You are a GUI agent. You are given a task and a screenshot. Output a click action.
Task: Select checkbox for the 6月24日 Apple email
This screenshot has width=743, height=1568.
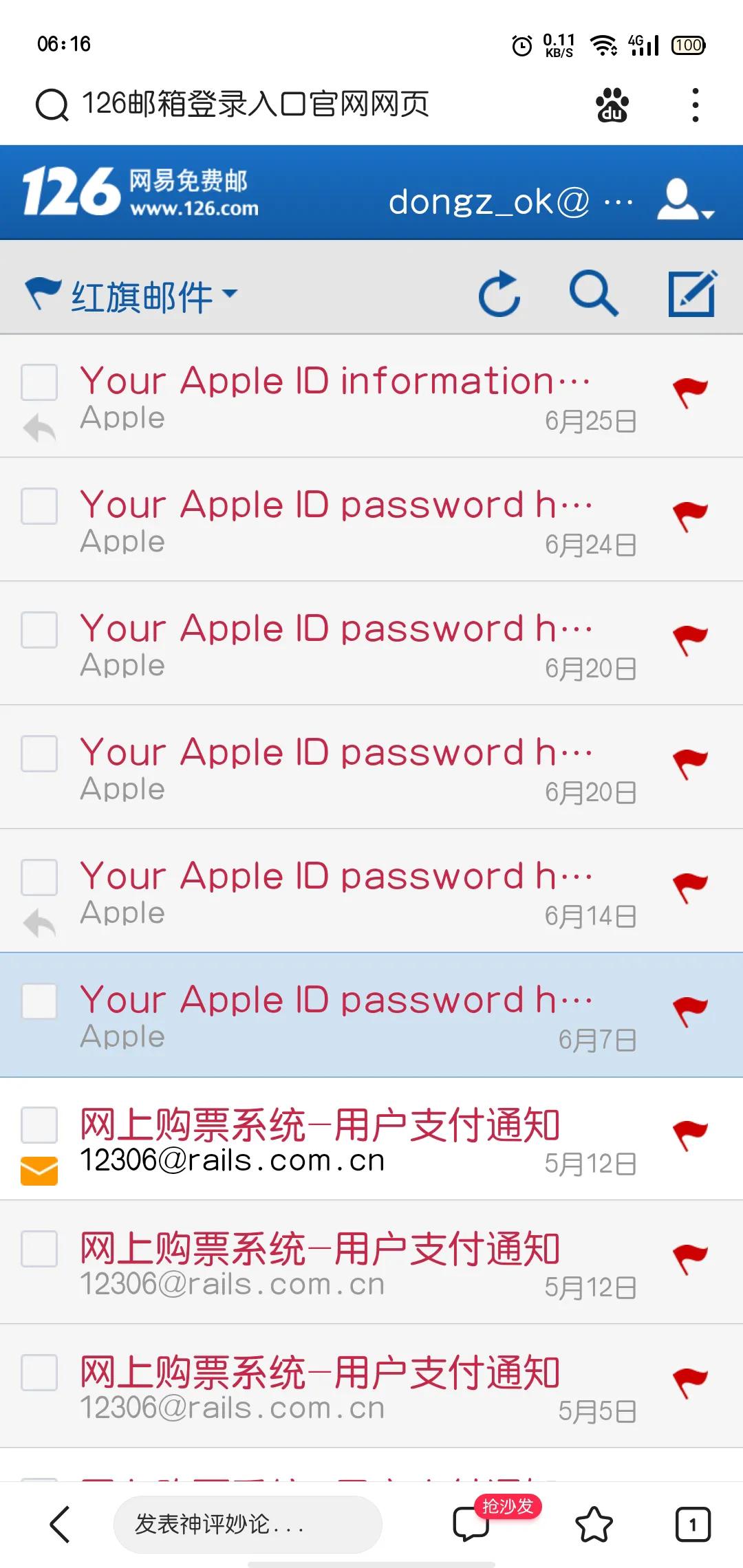click(x=39, y=506)
